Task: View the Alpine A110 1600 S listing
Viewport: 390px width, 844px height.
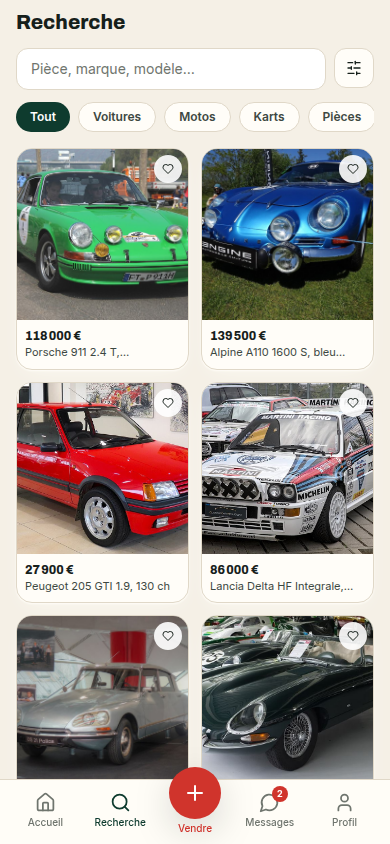Action: tap(287, 259)
